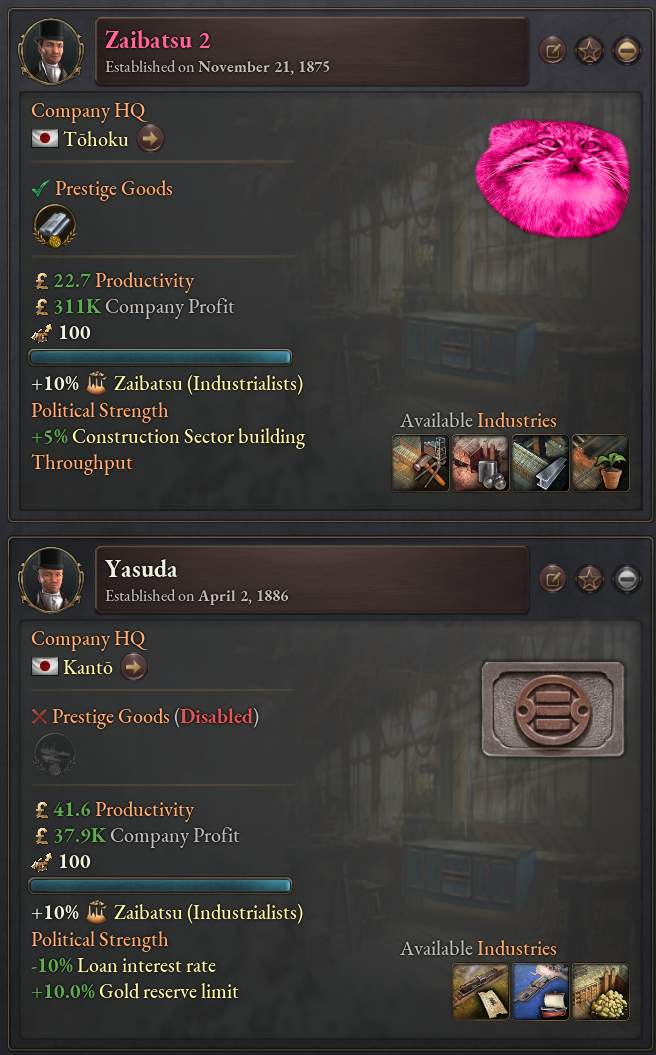Select Zaibatsu 2's construction sector industry icon
The image size is (656, 1055).
point(420,463)
